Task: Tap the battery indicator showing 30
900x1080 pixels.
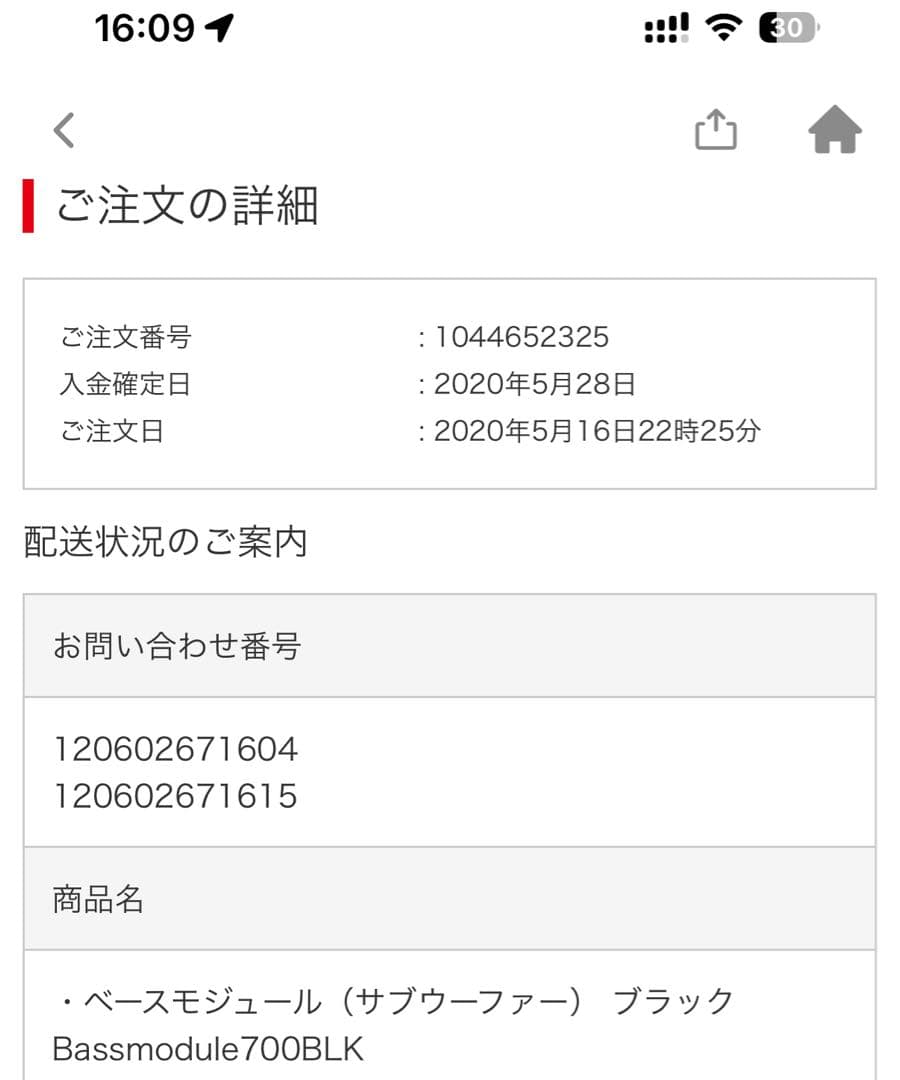Action: [786, 28]
